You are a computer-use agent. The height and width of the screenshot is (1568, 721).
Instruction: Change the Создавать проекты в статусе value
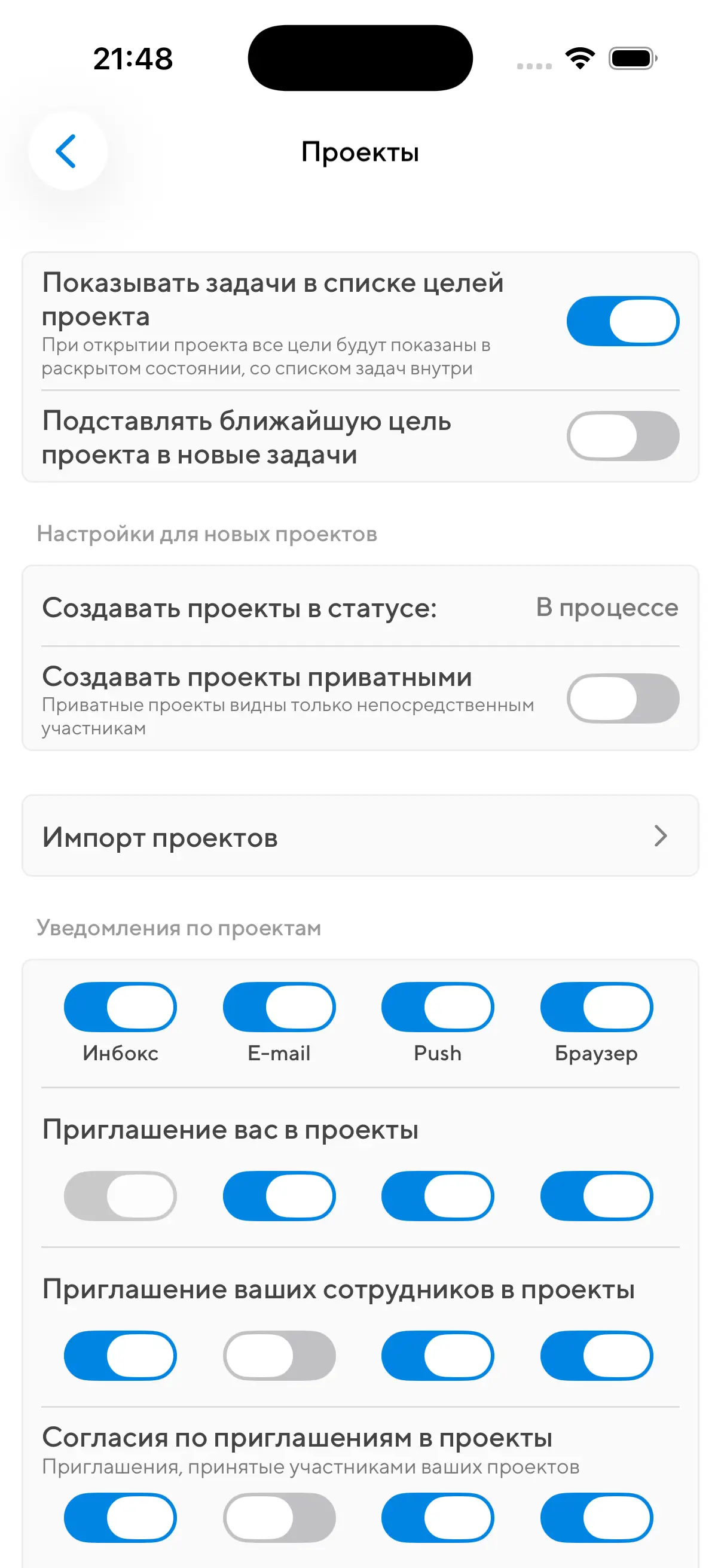point(606,608)
